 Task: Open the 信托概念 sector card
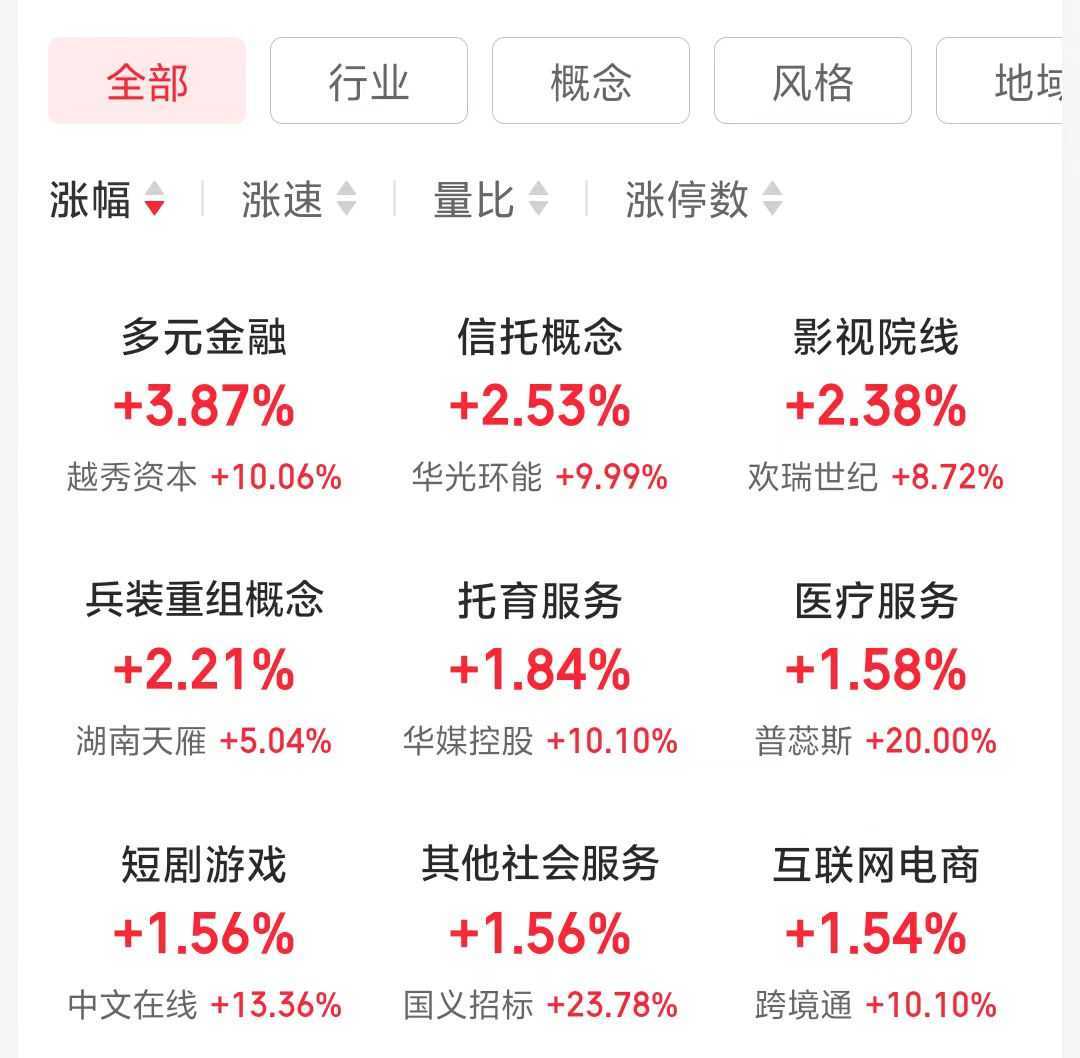(x=540, y=406)
